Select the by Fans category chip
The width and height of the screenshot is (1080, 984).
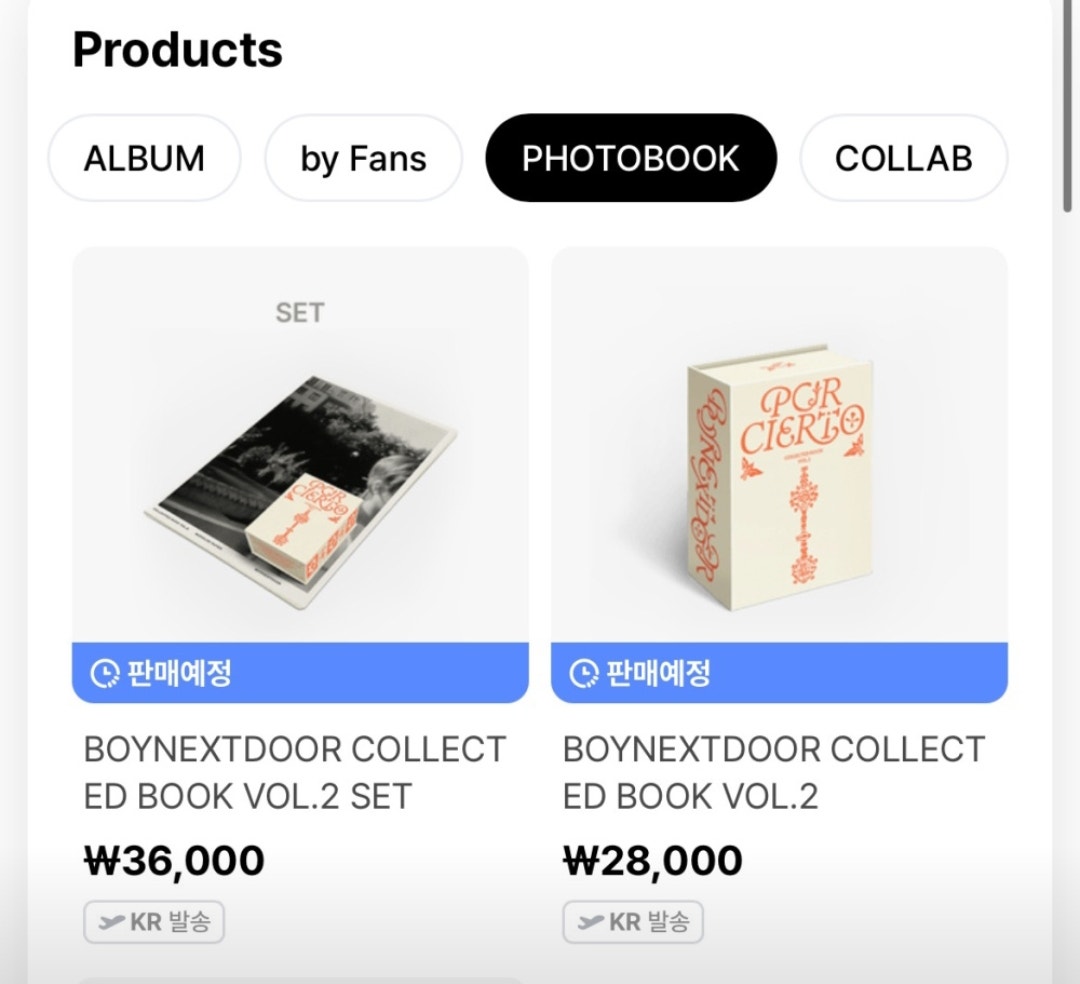pos(363,158)
